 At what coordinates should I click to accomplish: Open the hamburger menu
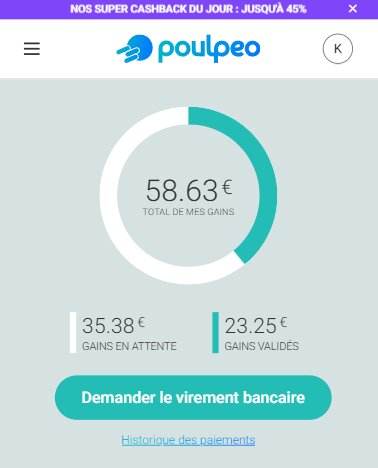pos(32,49)
